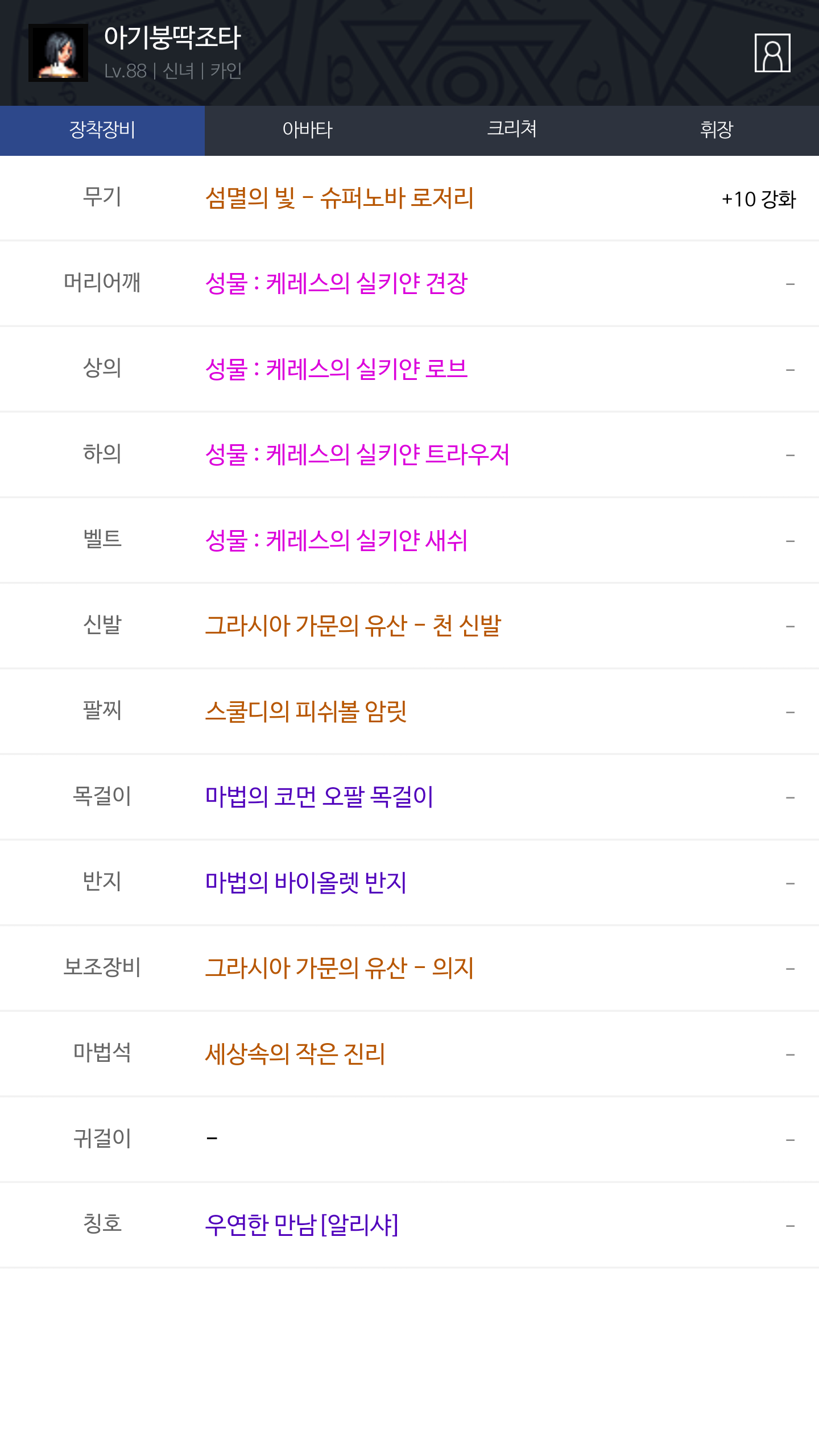The height and width of the screenshot is (1456, 819).
Task: Open 그라시아 가문의 유산 - 천 신발
Action: click(353, 626)
